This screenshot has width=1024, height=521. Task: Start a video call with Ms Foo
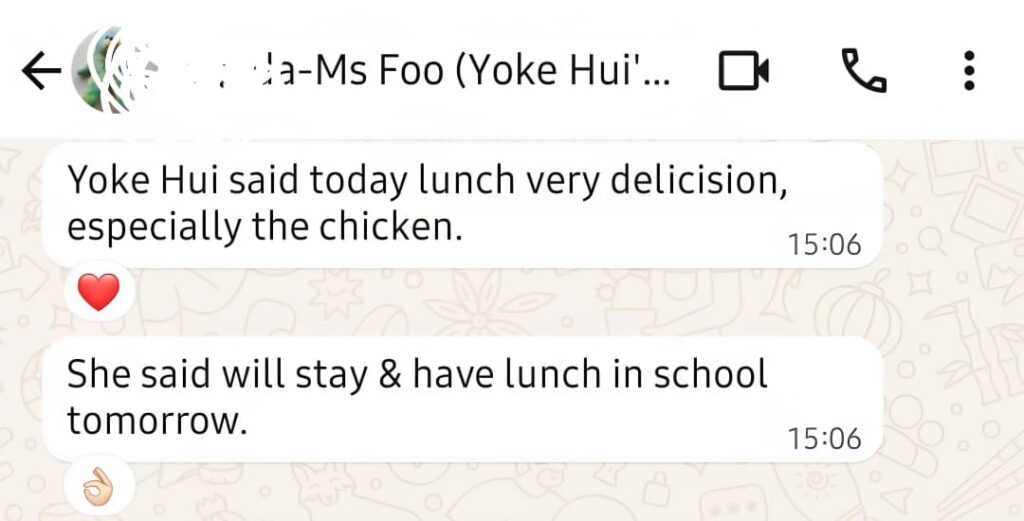pyautogui.click(x=744, y=71)
